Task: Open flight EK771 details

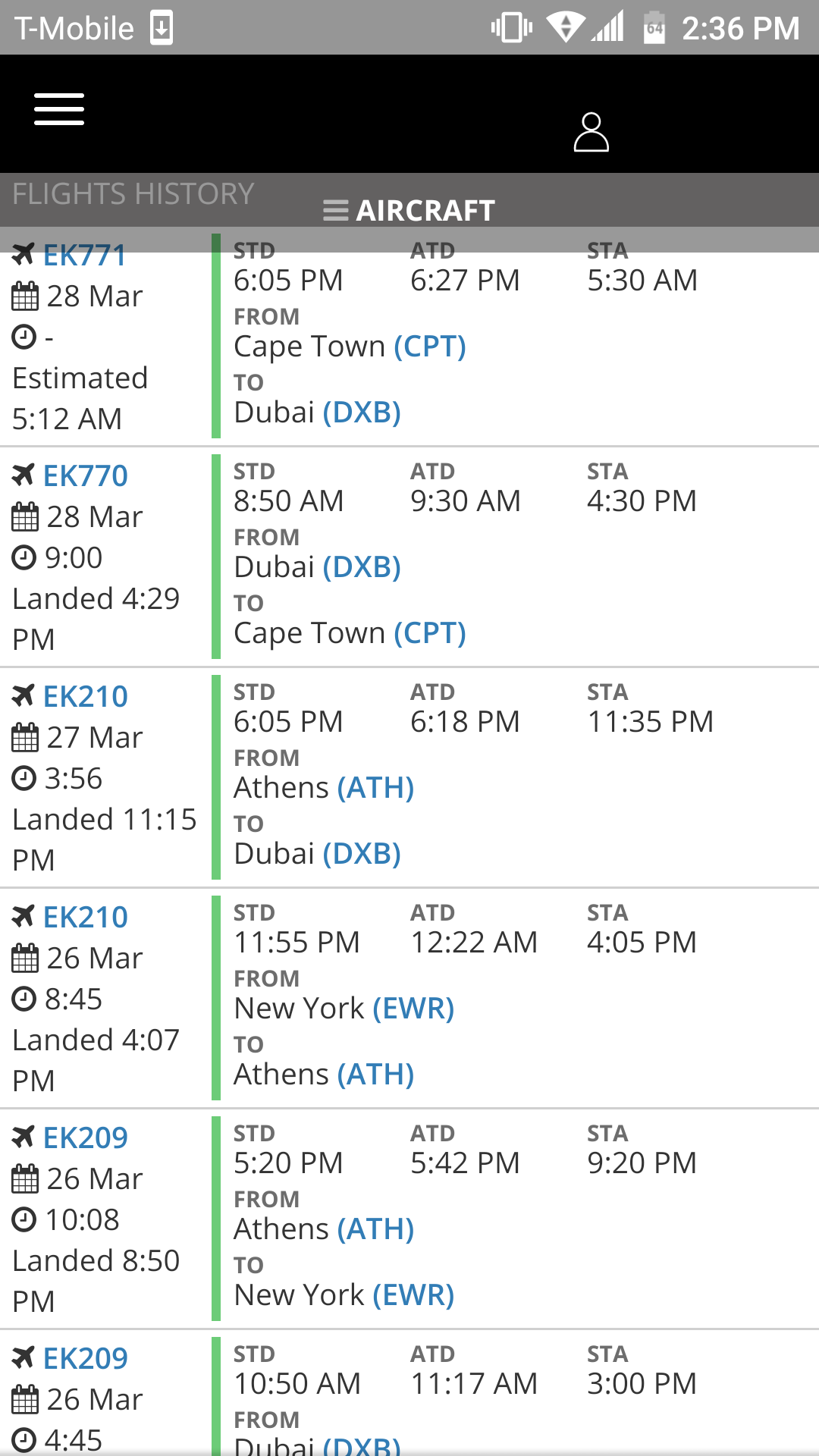Action: [84, 256]
